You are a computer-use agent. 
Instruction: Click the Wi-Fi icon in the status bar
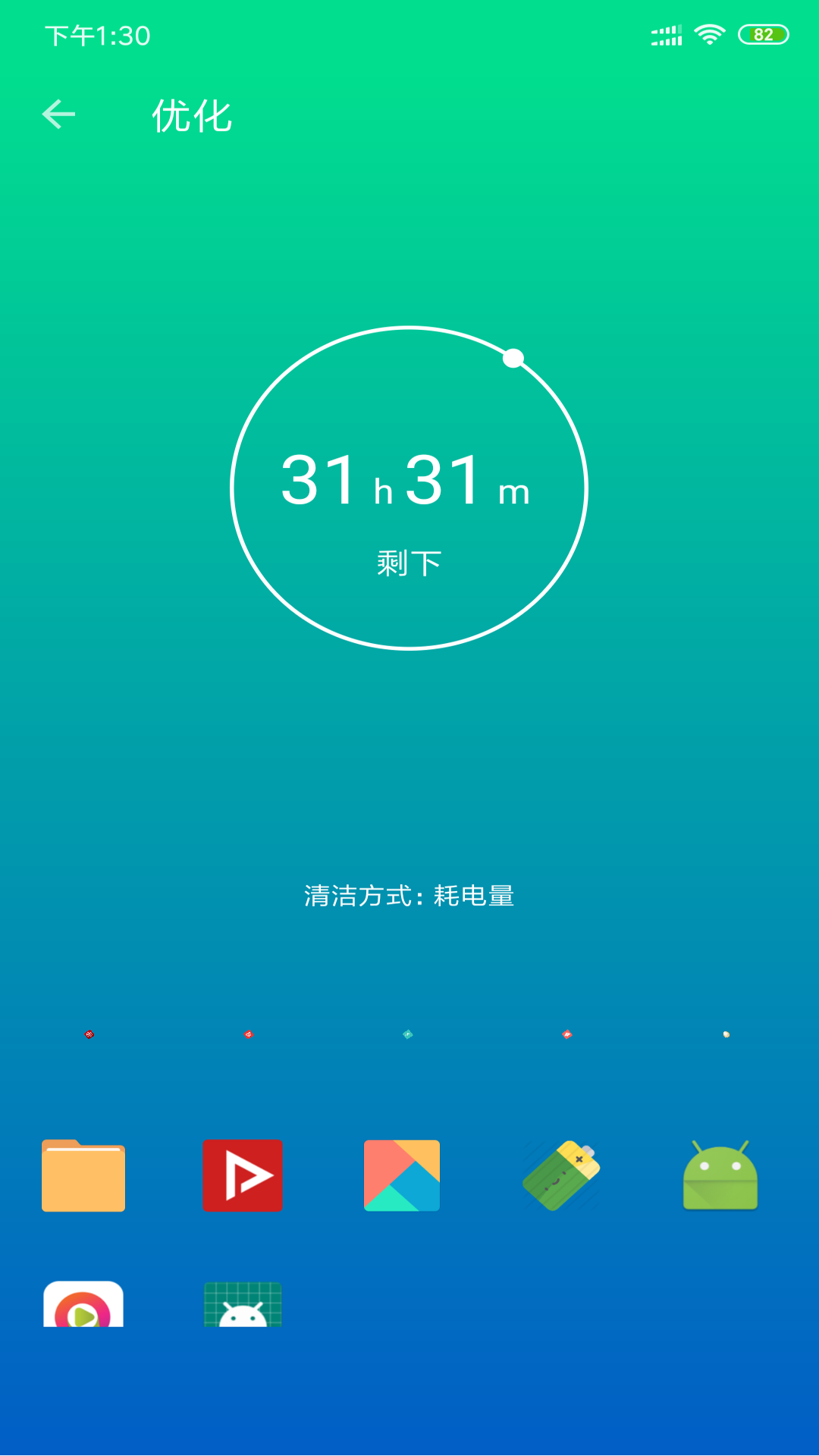tap(708, 33)
